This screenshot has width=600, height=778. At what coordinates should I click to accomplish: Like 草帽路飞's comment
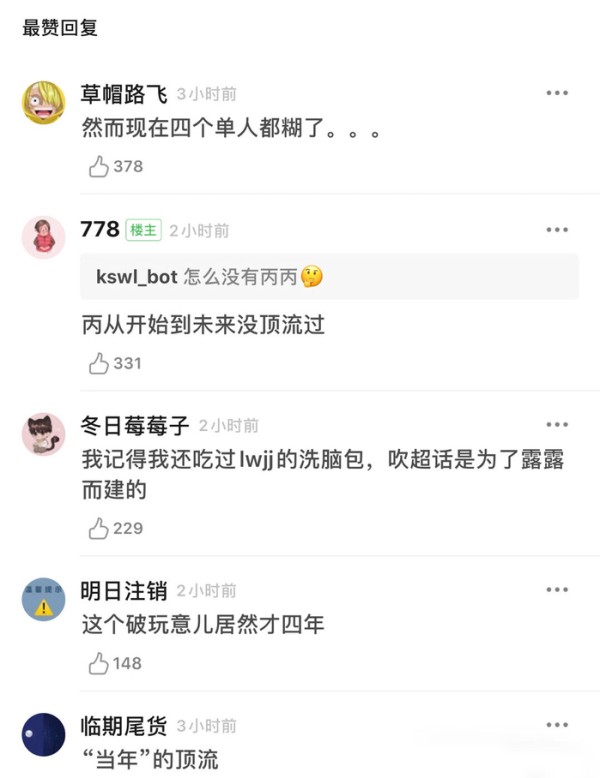(99, 167)
